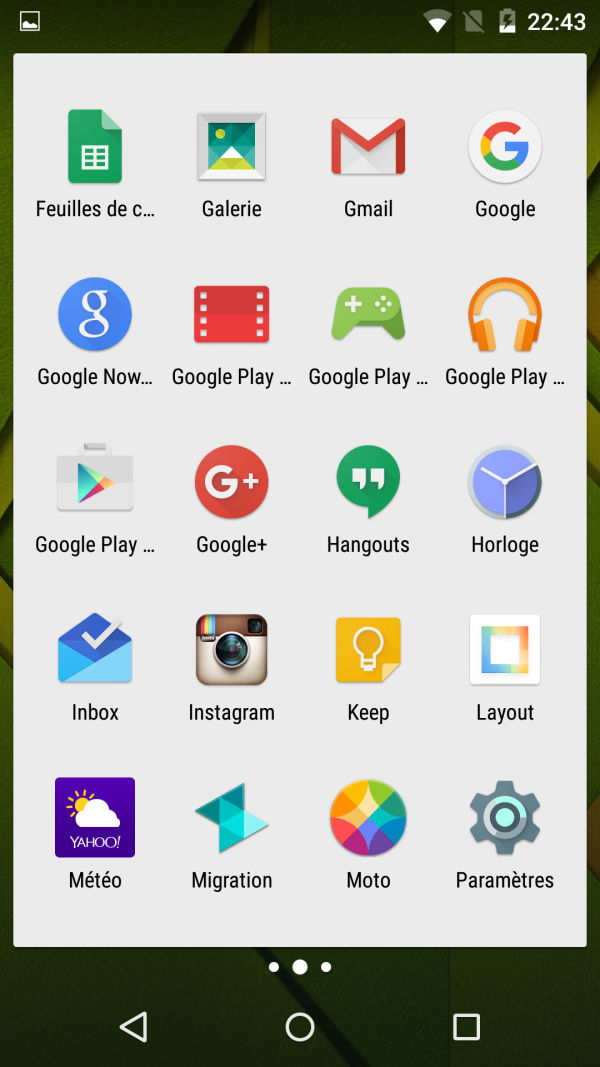The height and width of the screenshot is (1067, 600).
Task: Open Google Play Films red icon
Action: coord(231,315)
